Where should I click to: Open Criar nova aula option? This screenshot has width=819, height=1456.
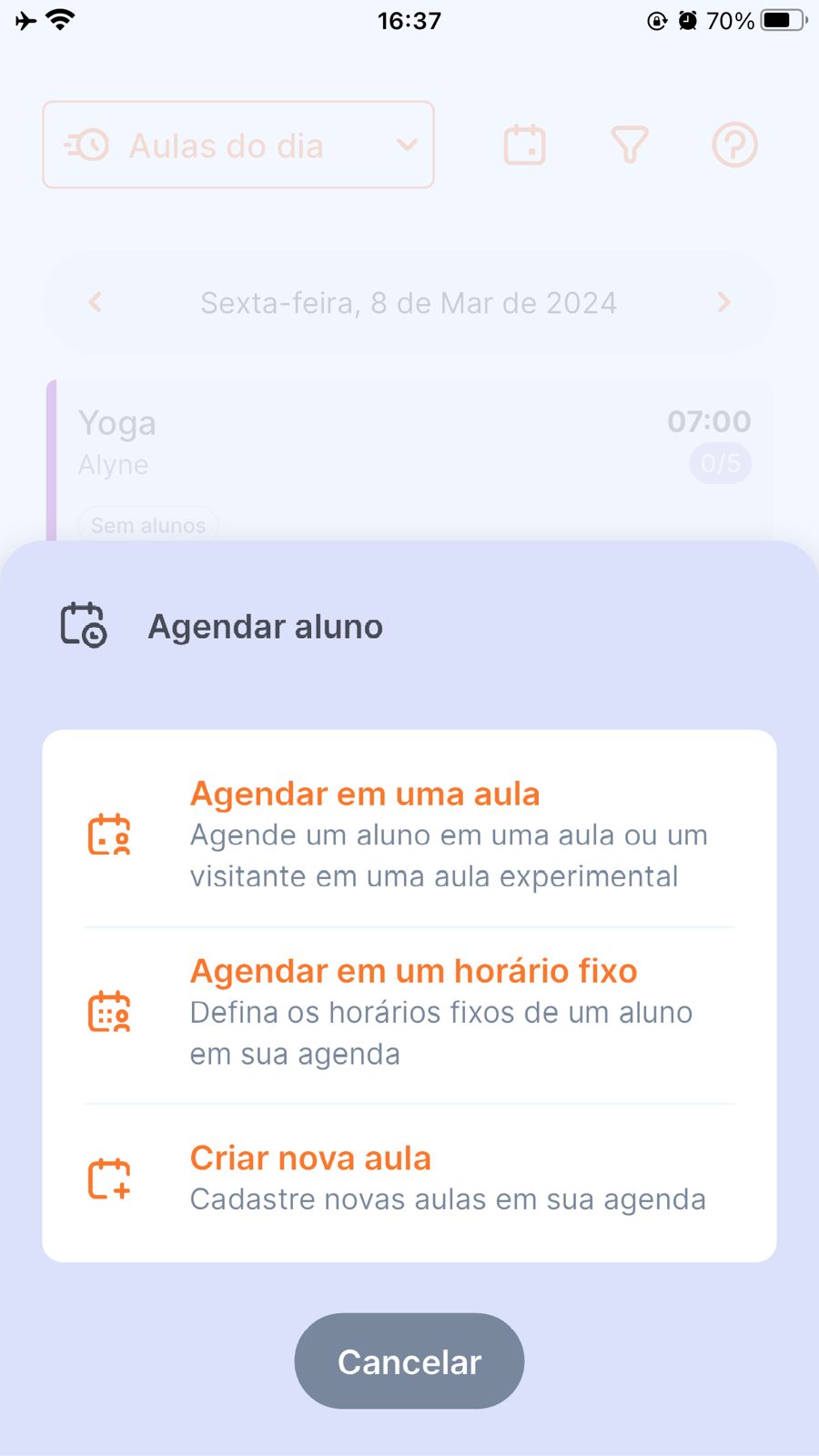(x=409, y=1178)
